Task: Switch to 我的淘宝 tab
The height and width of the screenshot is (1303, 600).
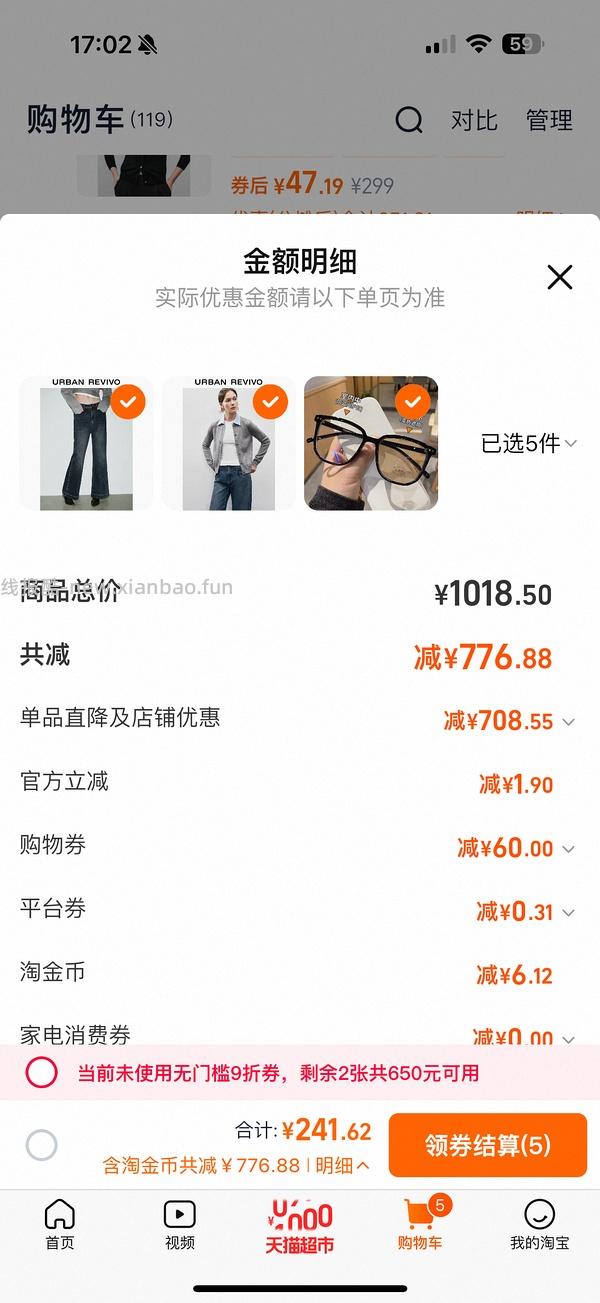Action: [x=540, y=1225]
